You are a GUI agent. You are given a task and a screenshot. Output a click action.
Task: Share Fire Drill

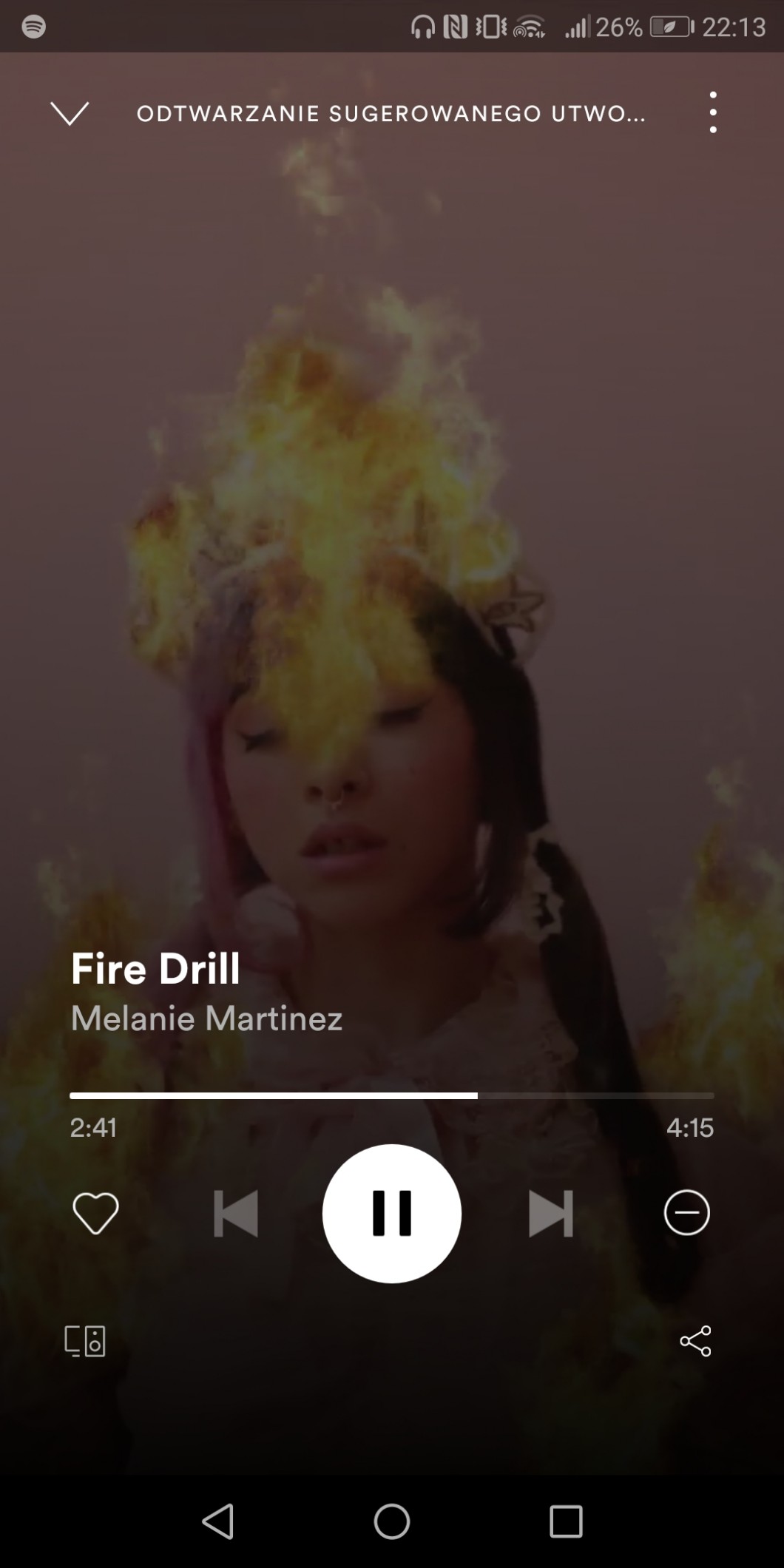pos(695,1341)
